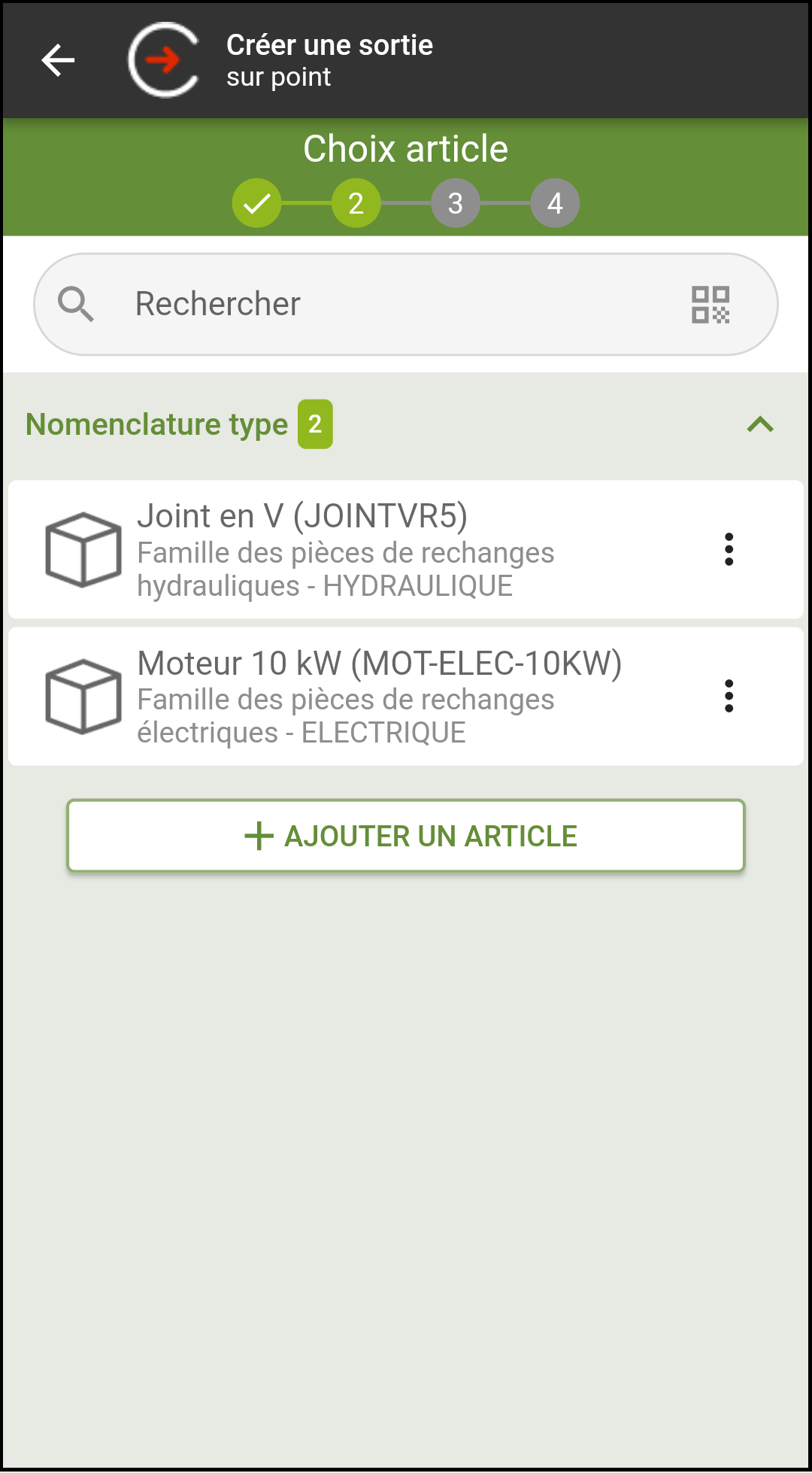This screenshot has width=812, height=1473.
Task: Tap the Rechercher search field
Action: pyautogui.click(x=405, y=304)
